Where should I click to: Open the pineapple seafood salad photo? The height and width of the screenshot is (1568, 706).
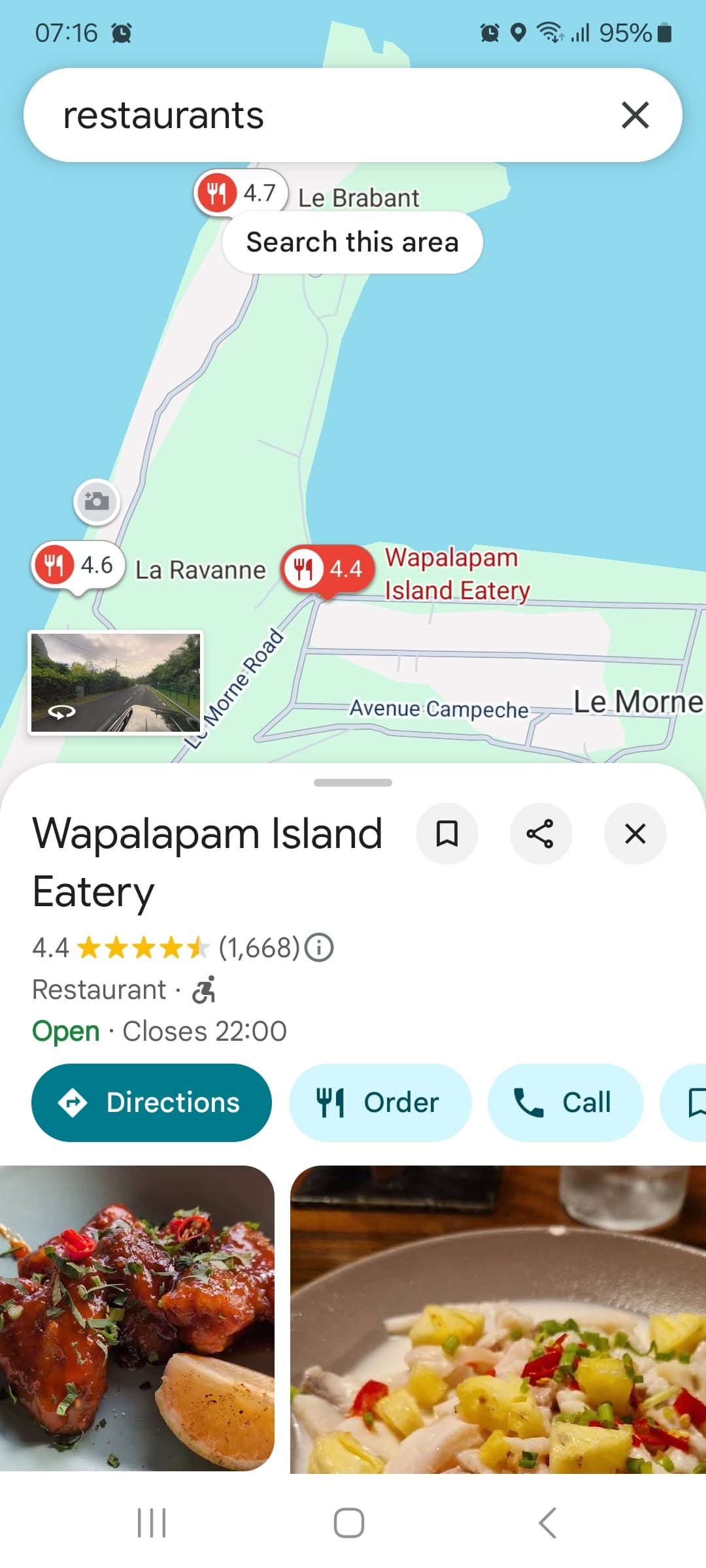(498, 1320)
